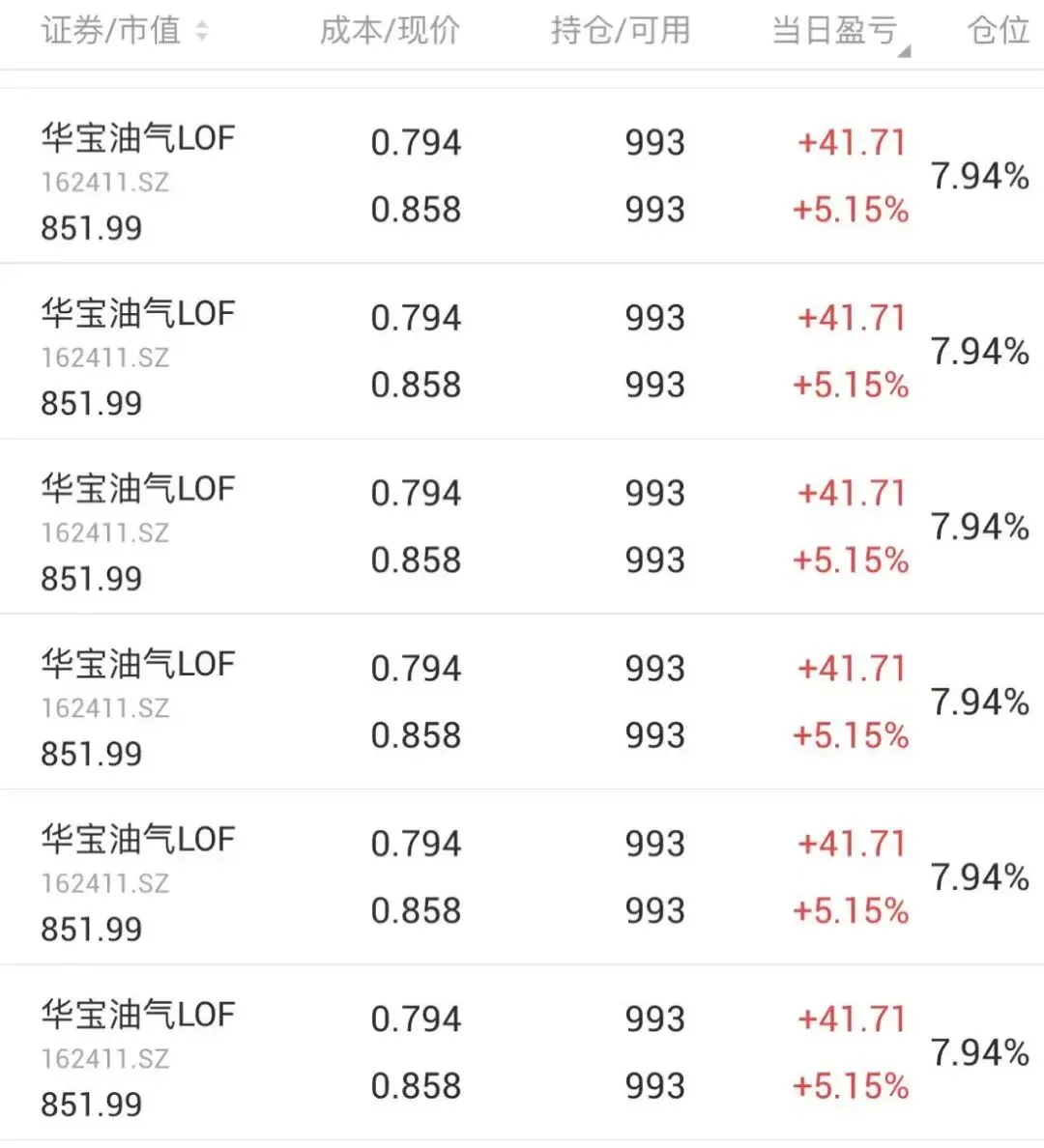Open the 当日盈亏 column switcher
The height and width of the screenshot is (1148, 1044).
click(x=904, y=51)
